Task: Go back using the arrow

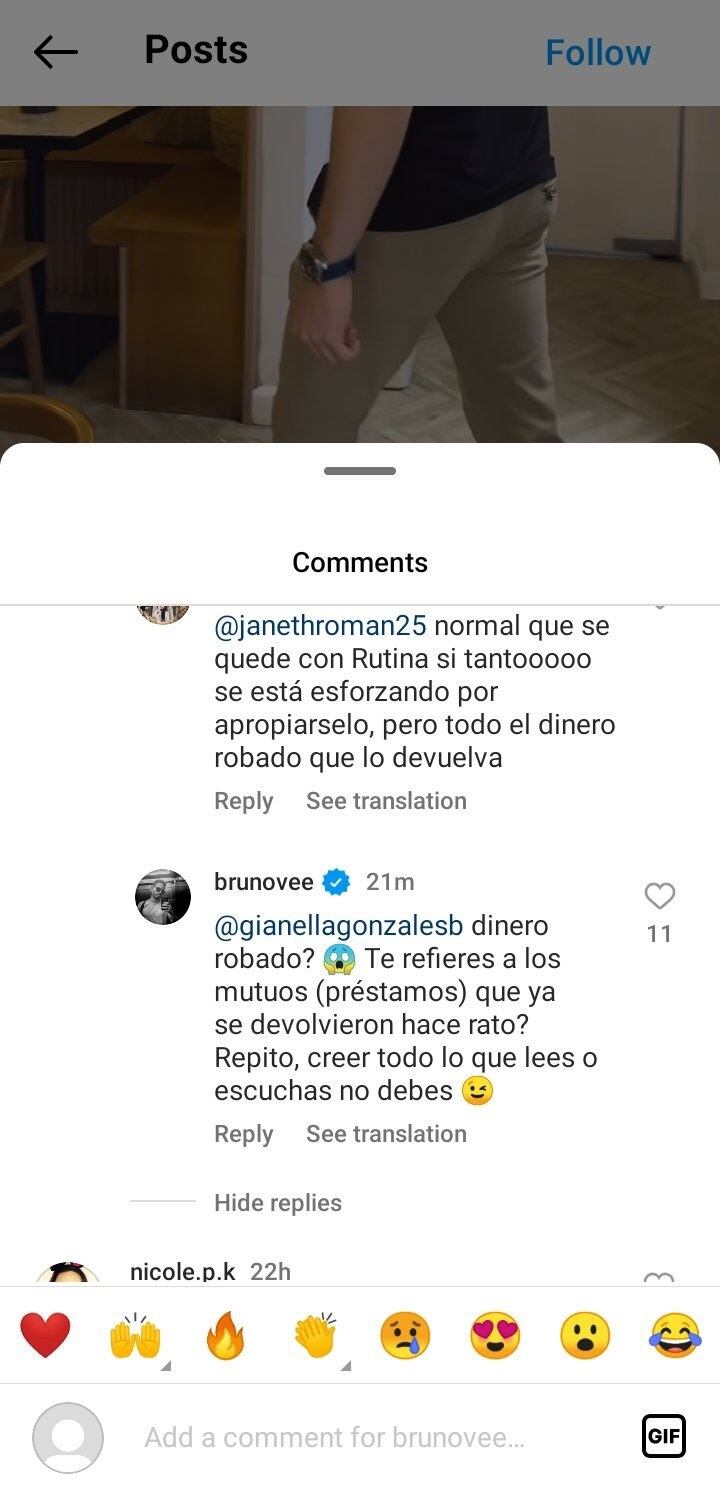Action: (x=55, y=52)
